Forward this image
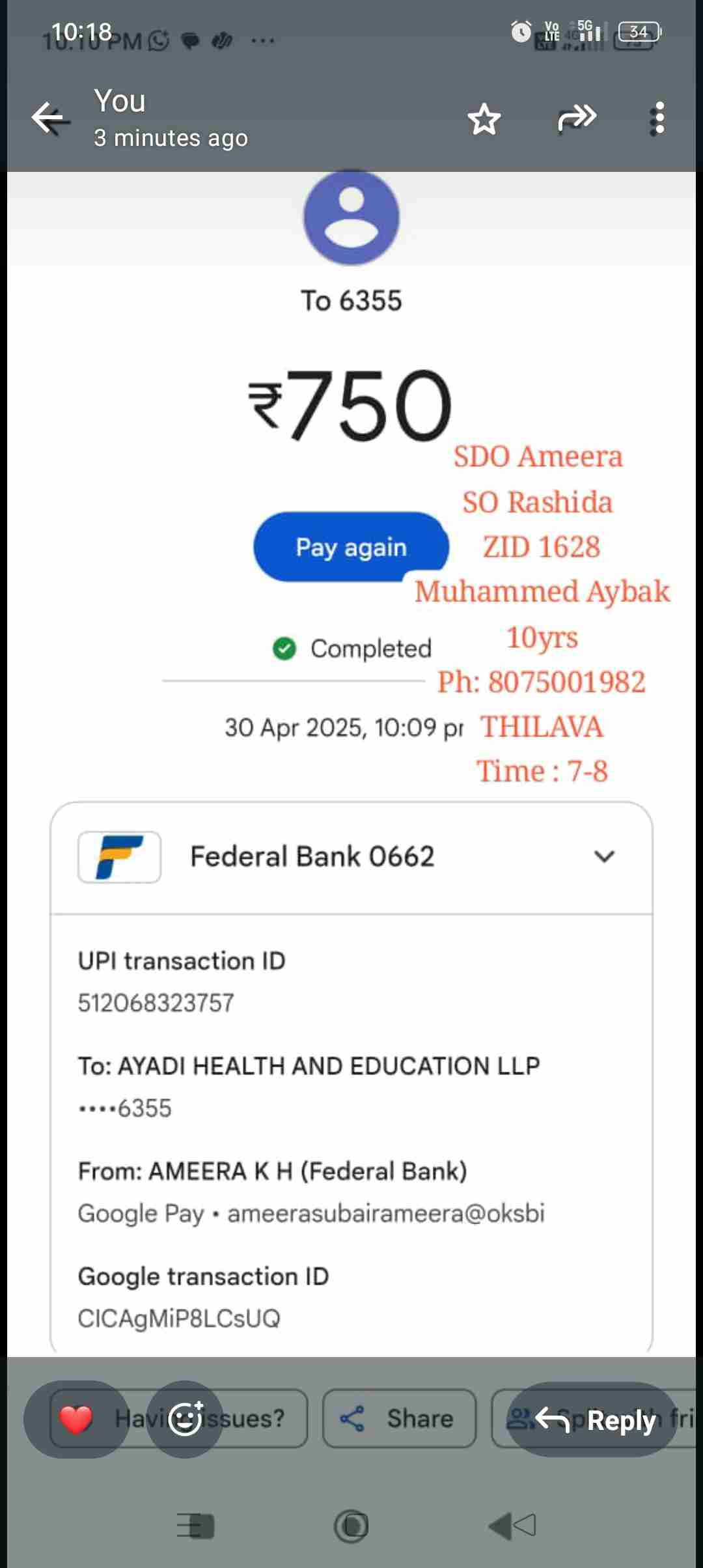Viewport: 703px width, 1568px height. (x=577, y=119)
